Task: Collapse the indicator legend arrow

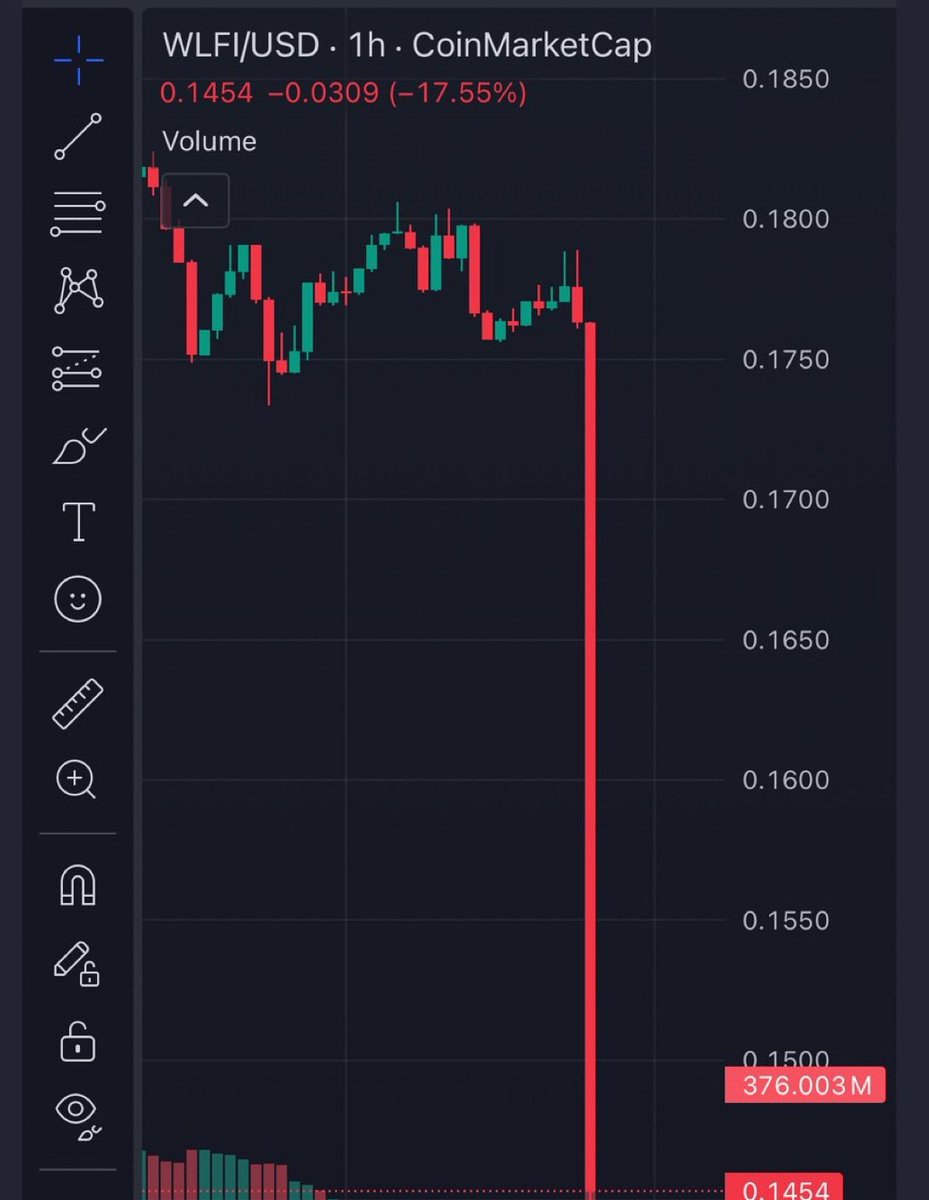Action: pyautogui.click(x=196, y=201)
